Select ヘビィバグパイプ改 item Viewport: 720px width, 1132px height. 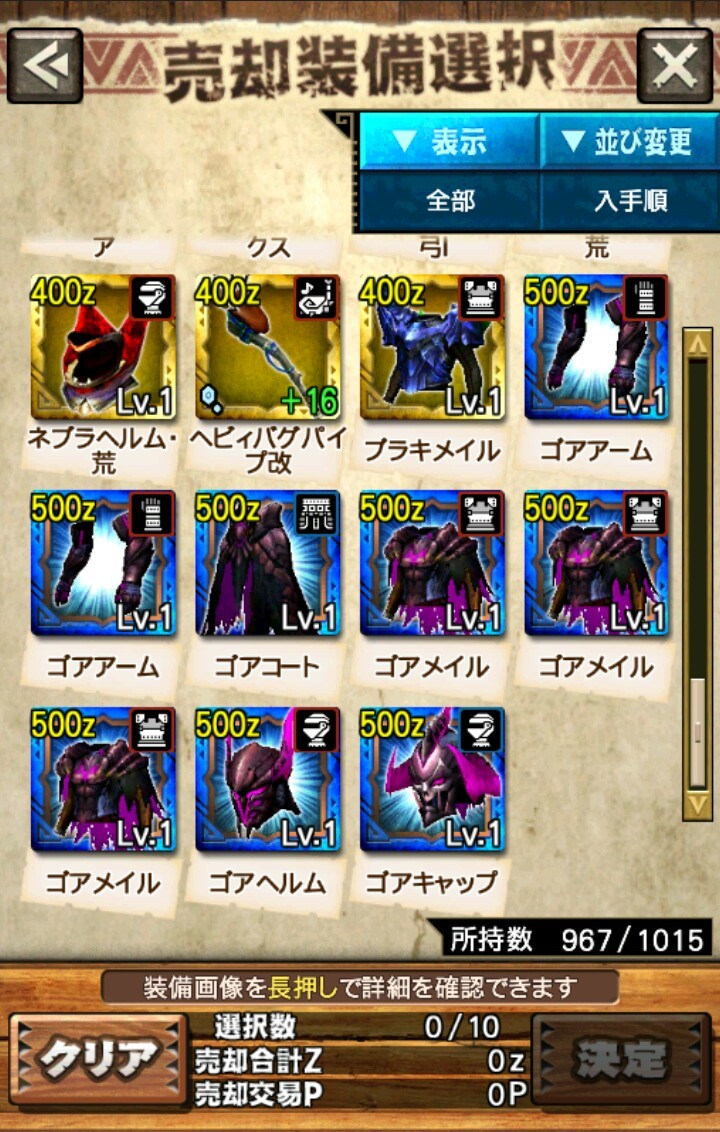coord(268,347)
